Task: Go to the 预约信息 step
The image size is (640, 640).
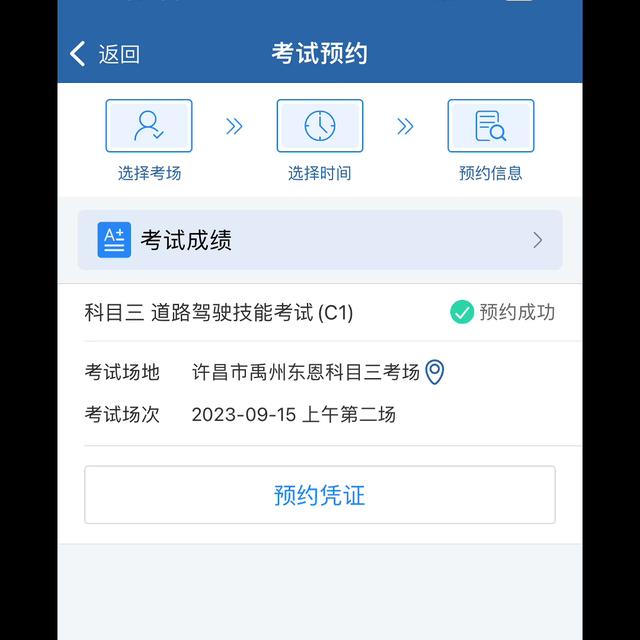Action: pyautogui.click(x=490, y=127)
